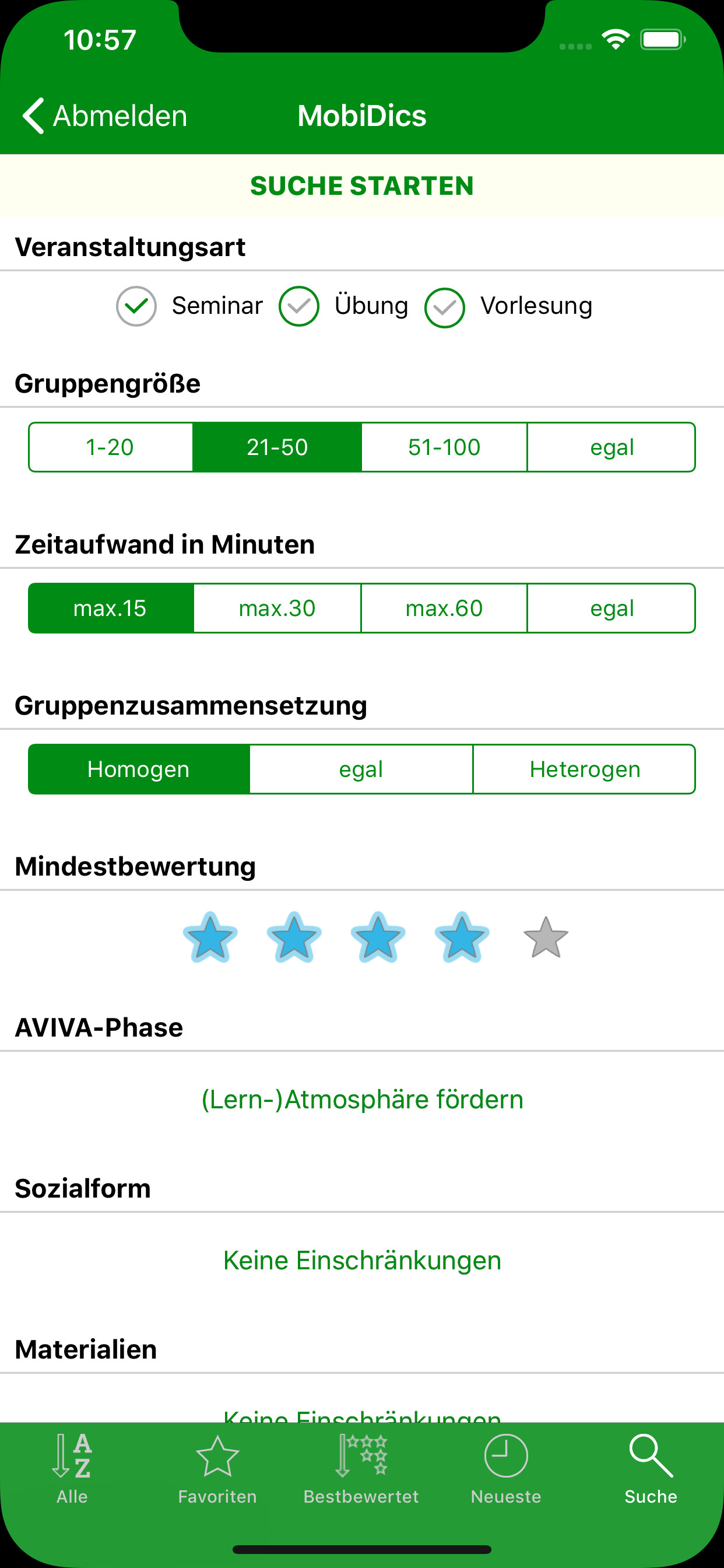This screenshot has width=724, height=1568.
Task: Toggle the Vorlesung checkbox
Action: click(x=445, y=307)
